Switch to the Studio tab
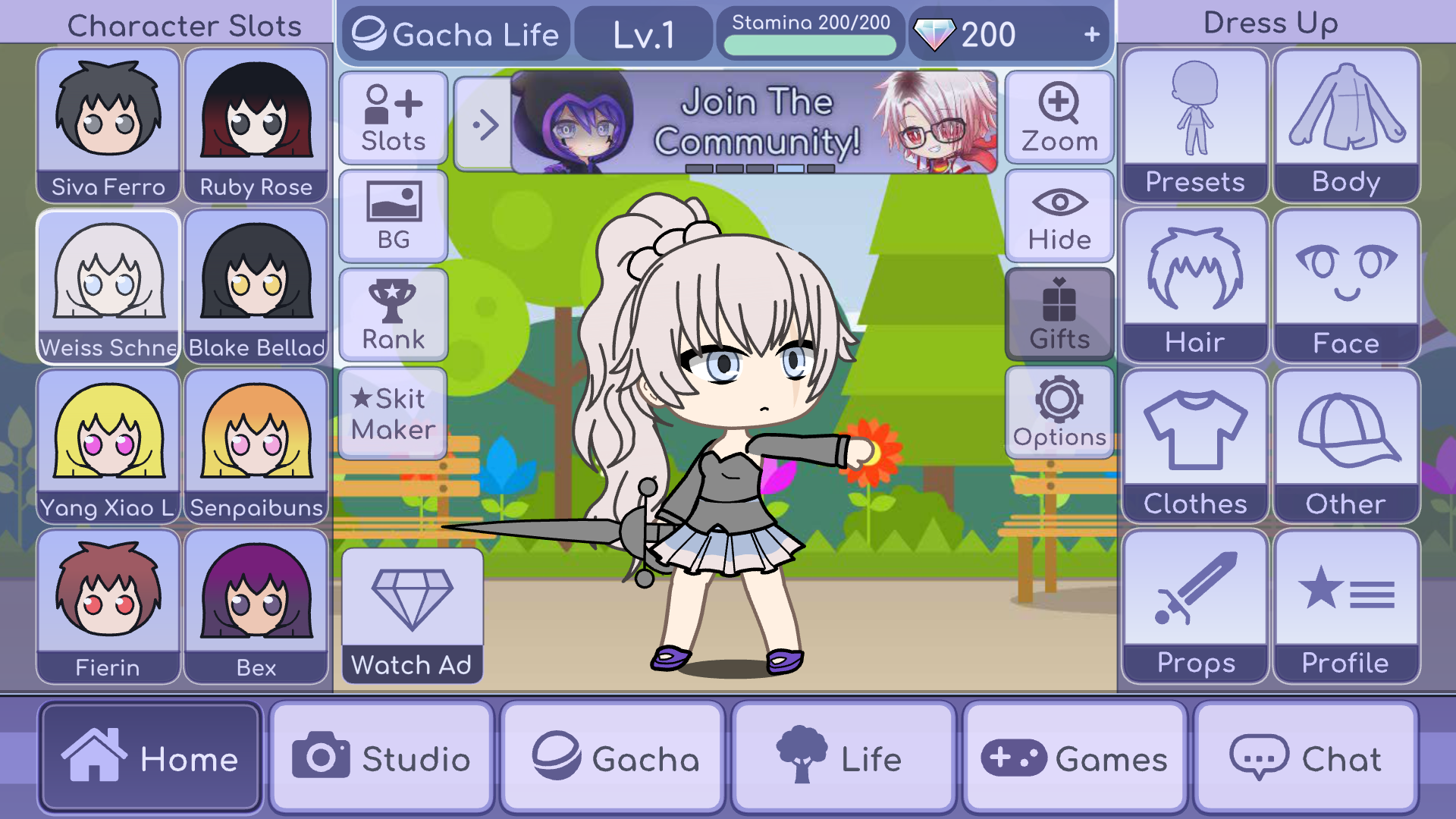 [x=382, y=758]
